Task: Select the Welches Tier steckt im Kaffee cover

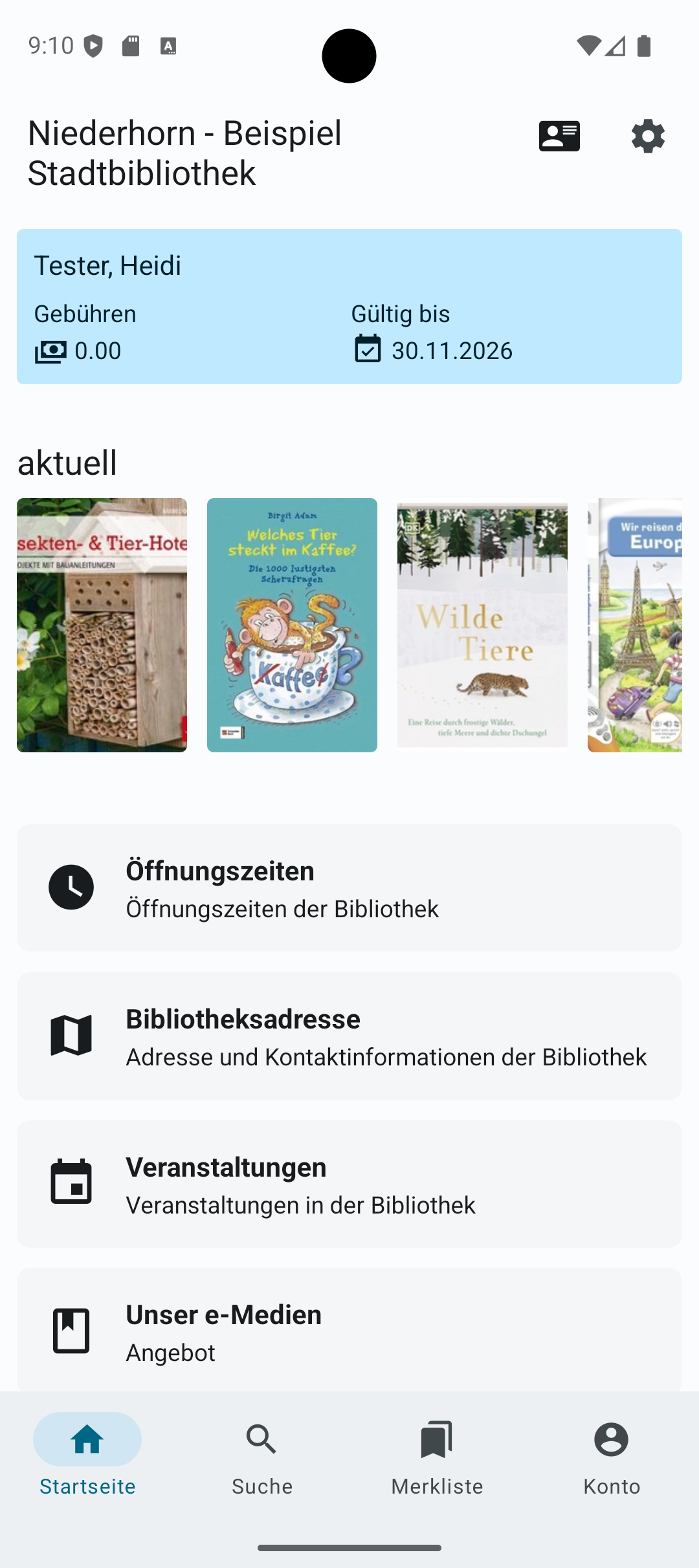Action: pos(292,624)
